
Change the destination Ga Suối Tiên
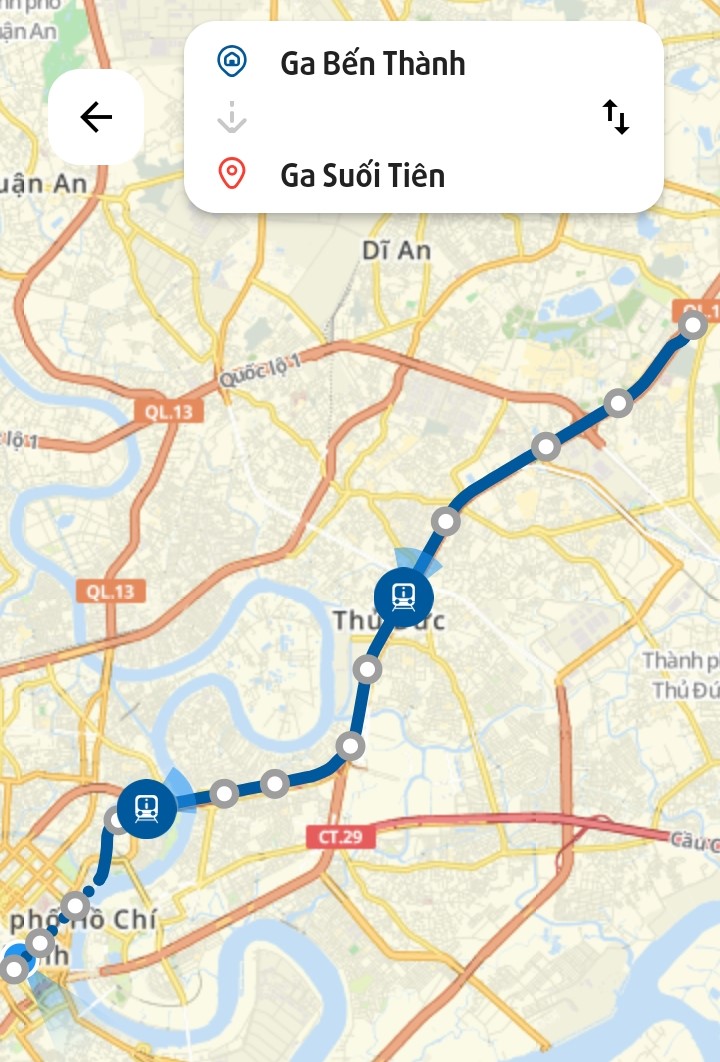362,176
